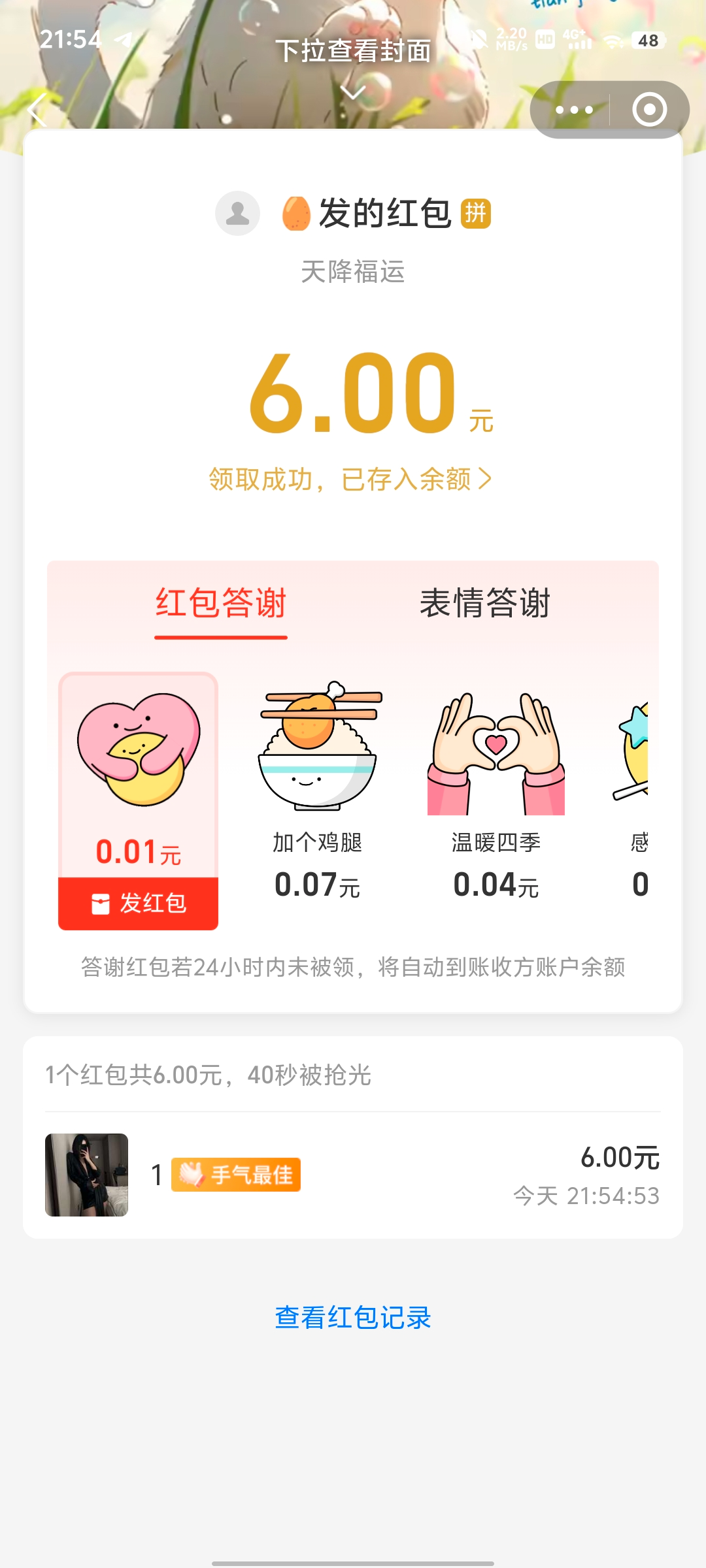Go back using the top-left arrow
Viewport: 706px width, 1568px height.
click(38, 110)
